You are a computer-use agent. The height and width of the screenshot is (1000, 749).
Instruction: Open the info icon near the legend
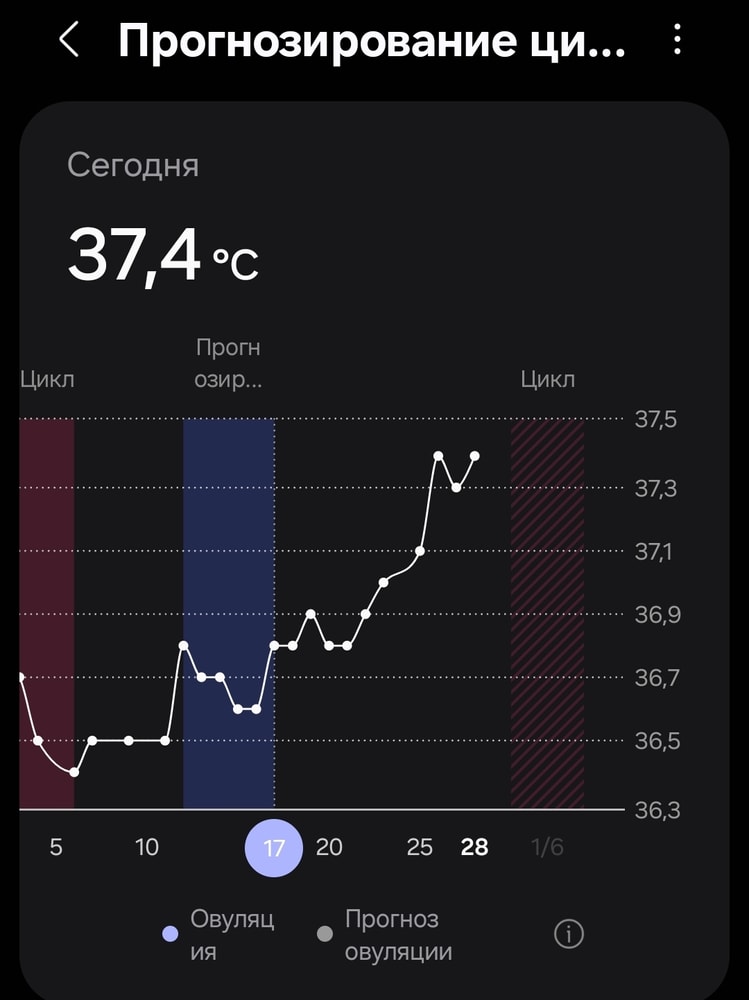point(568,934)
